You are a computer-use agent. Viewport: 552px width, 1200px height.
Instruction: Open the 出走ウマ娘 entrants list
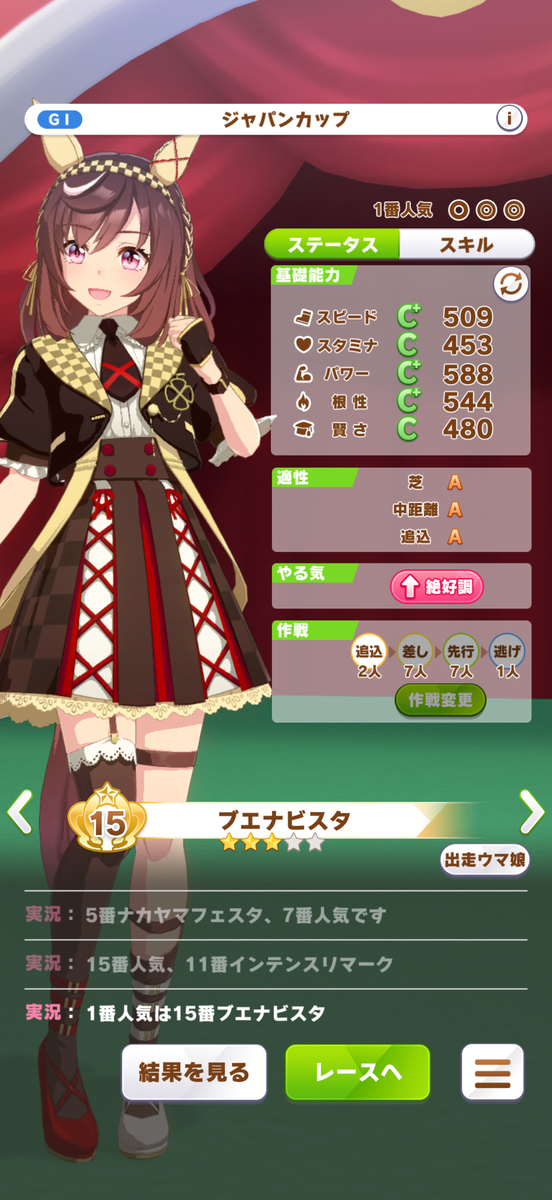coord(485,859)
